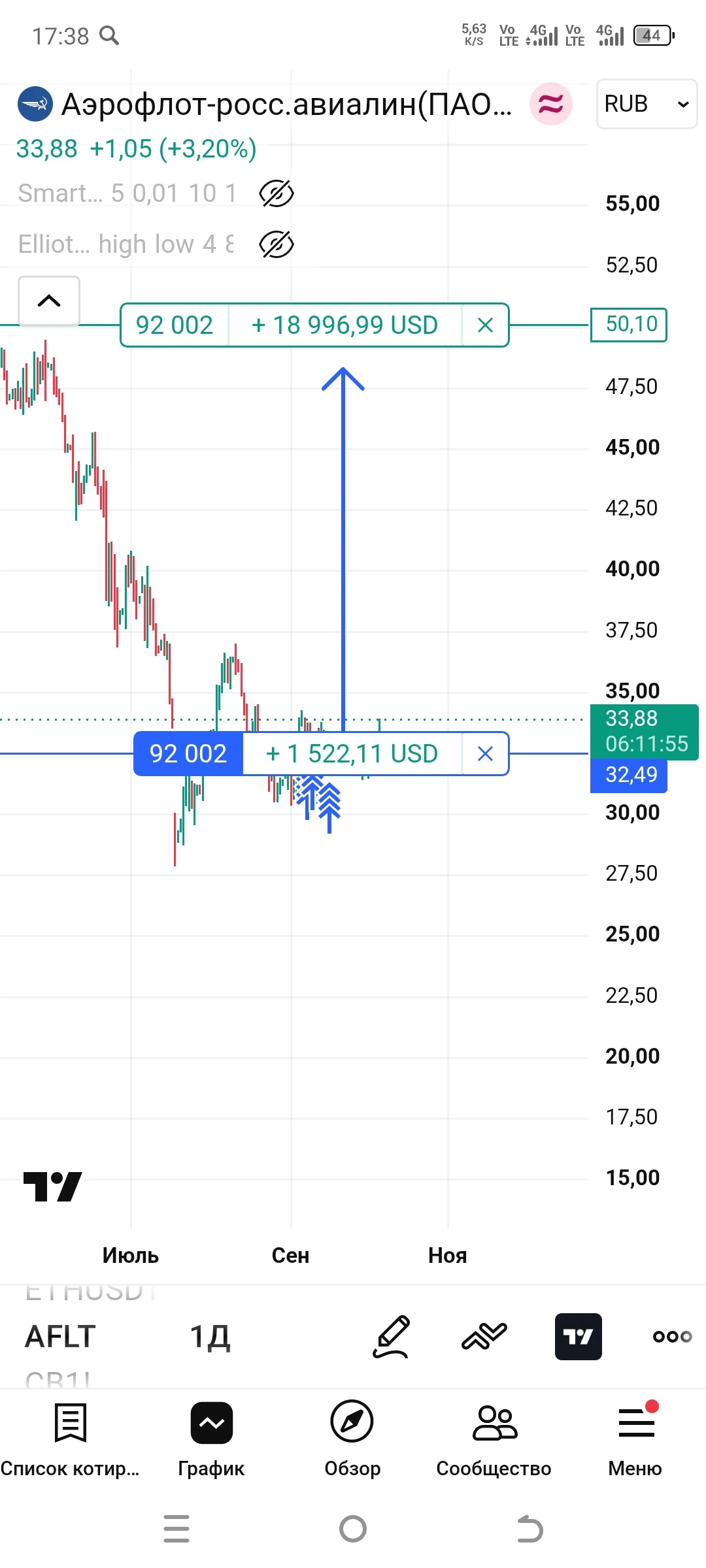The height and width of the screenshot is (1568, 706).
Task: Tap the Аэрофлот symbol title
Action: [x=286, y=104]
